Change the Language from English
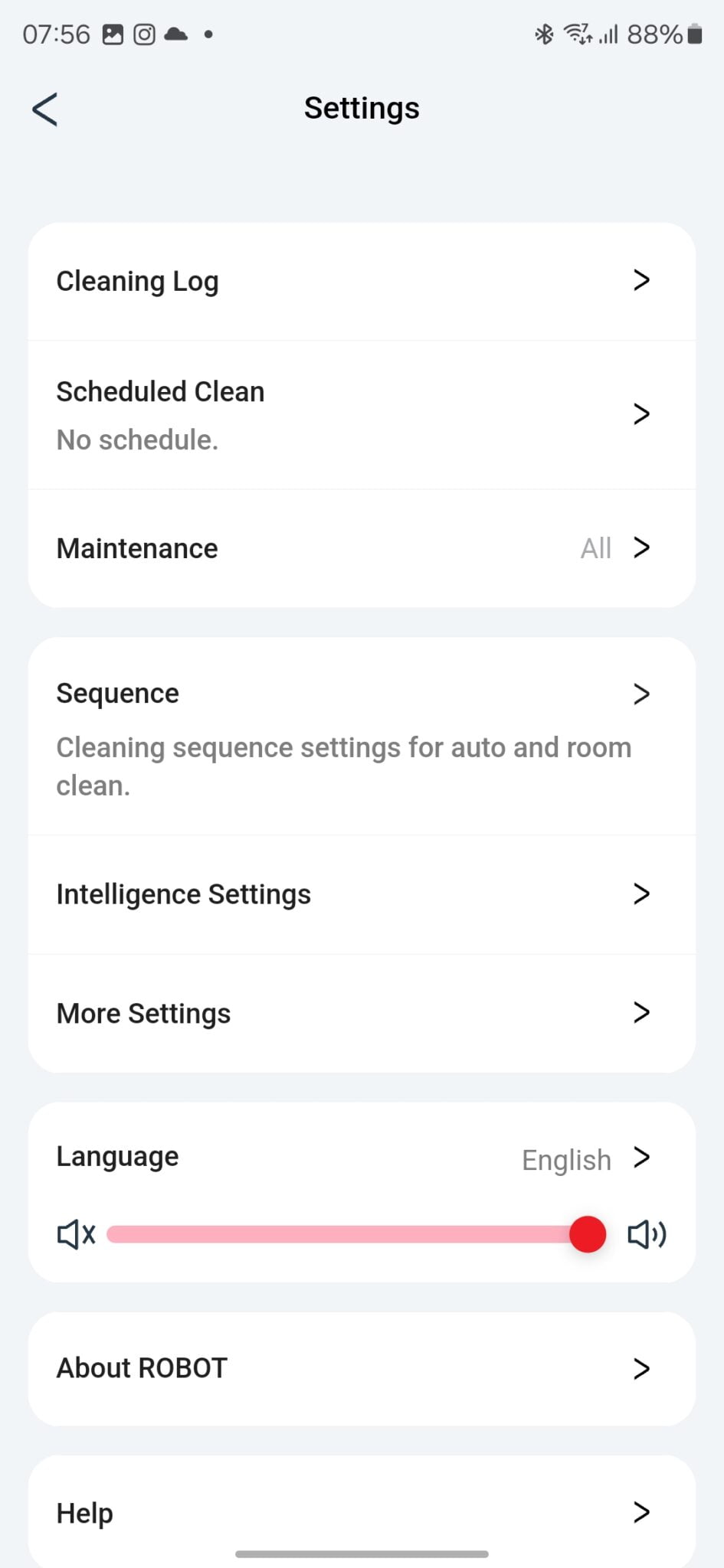The image size is (724, 1568). point(362,1158)
